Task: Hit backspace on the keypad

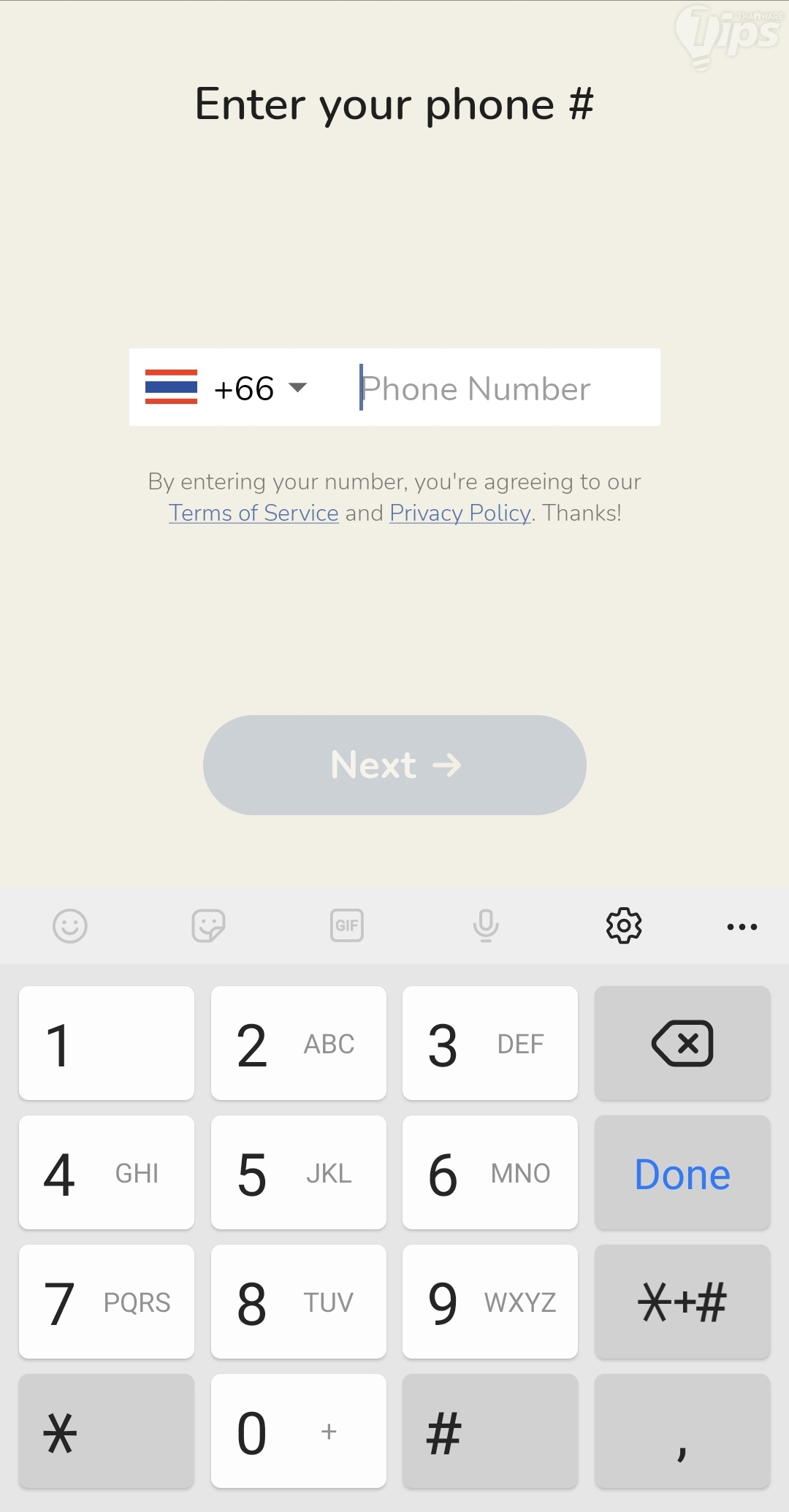Action: point(682,1043)
